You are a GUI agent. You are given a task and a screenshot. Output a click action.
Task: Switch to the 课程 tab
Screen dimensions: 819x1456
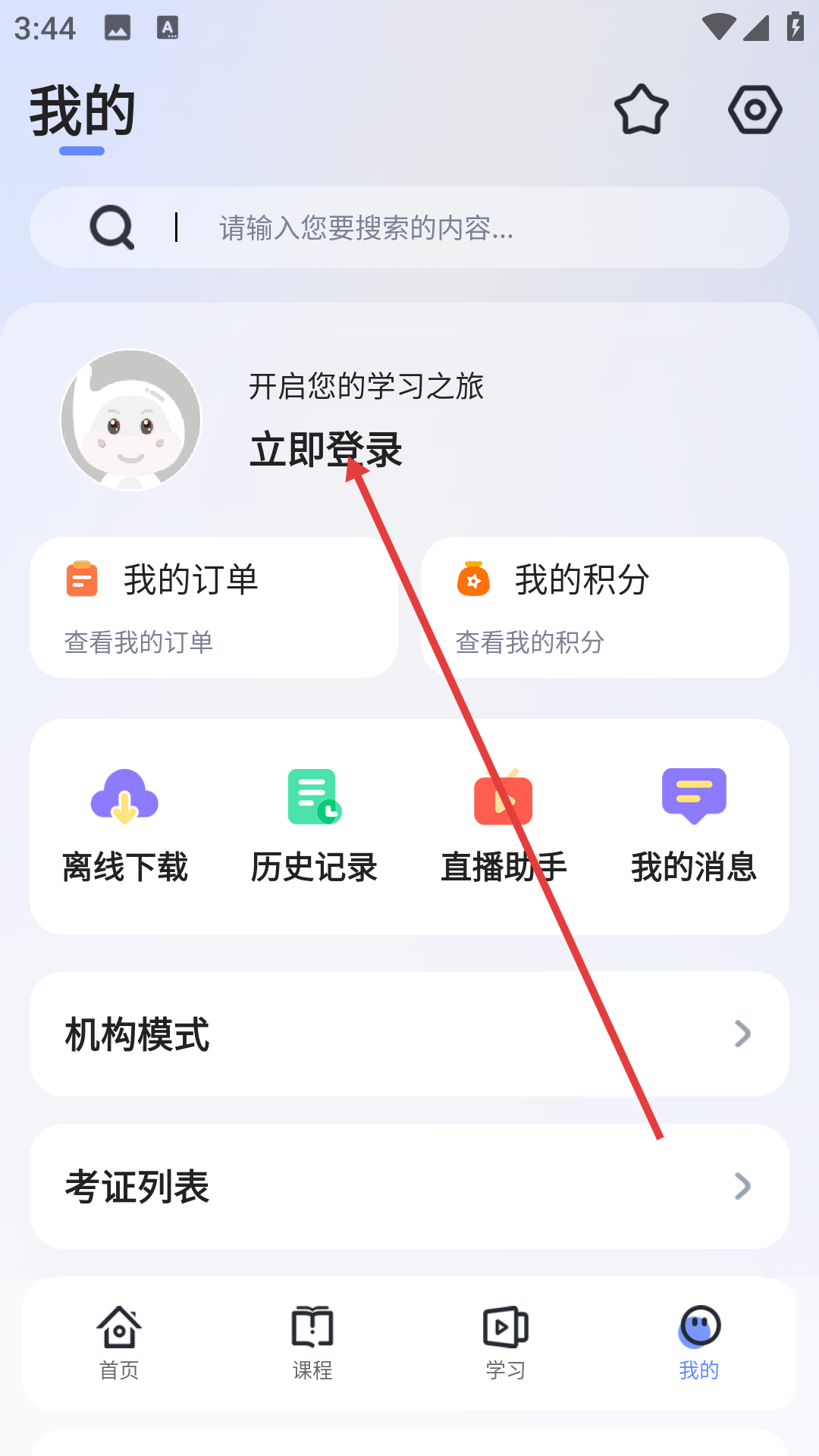tap(312, 1342)
